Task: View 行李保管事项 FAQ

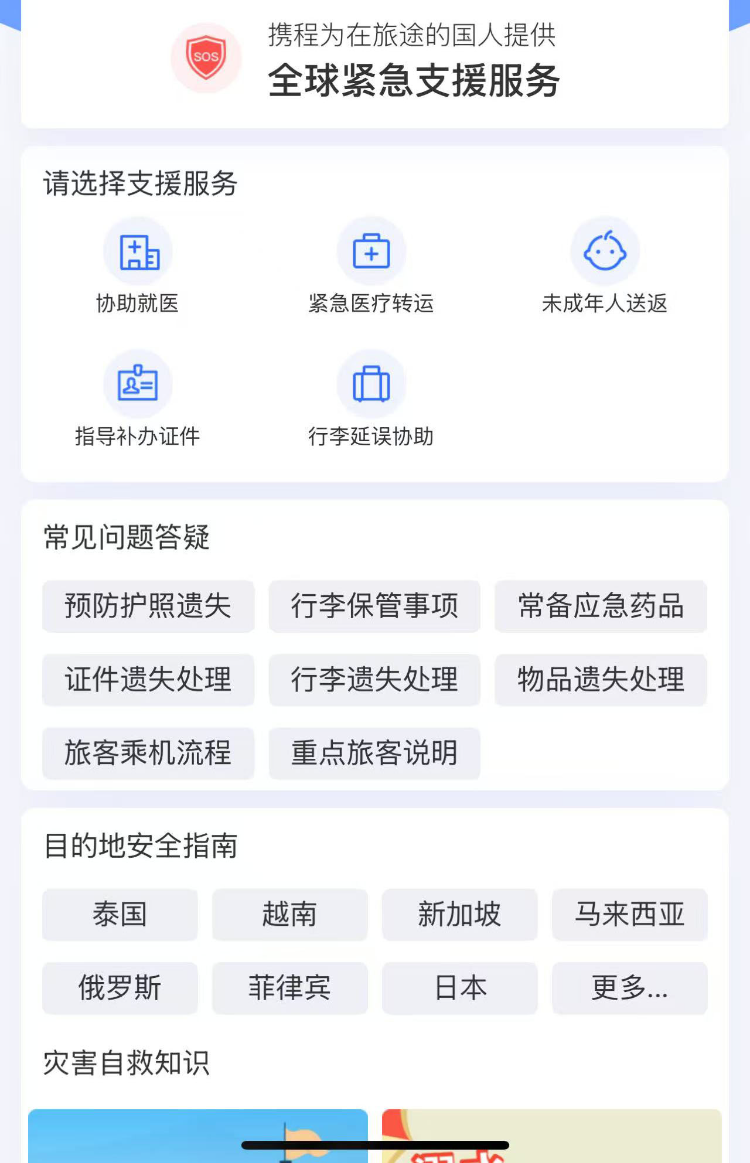Action: 374,606
